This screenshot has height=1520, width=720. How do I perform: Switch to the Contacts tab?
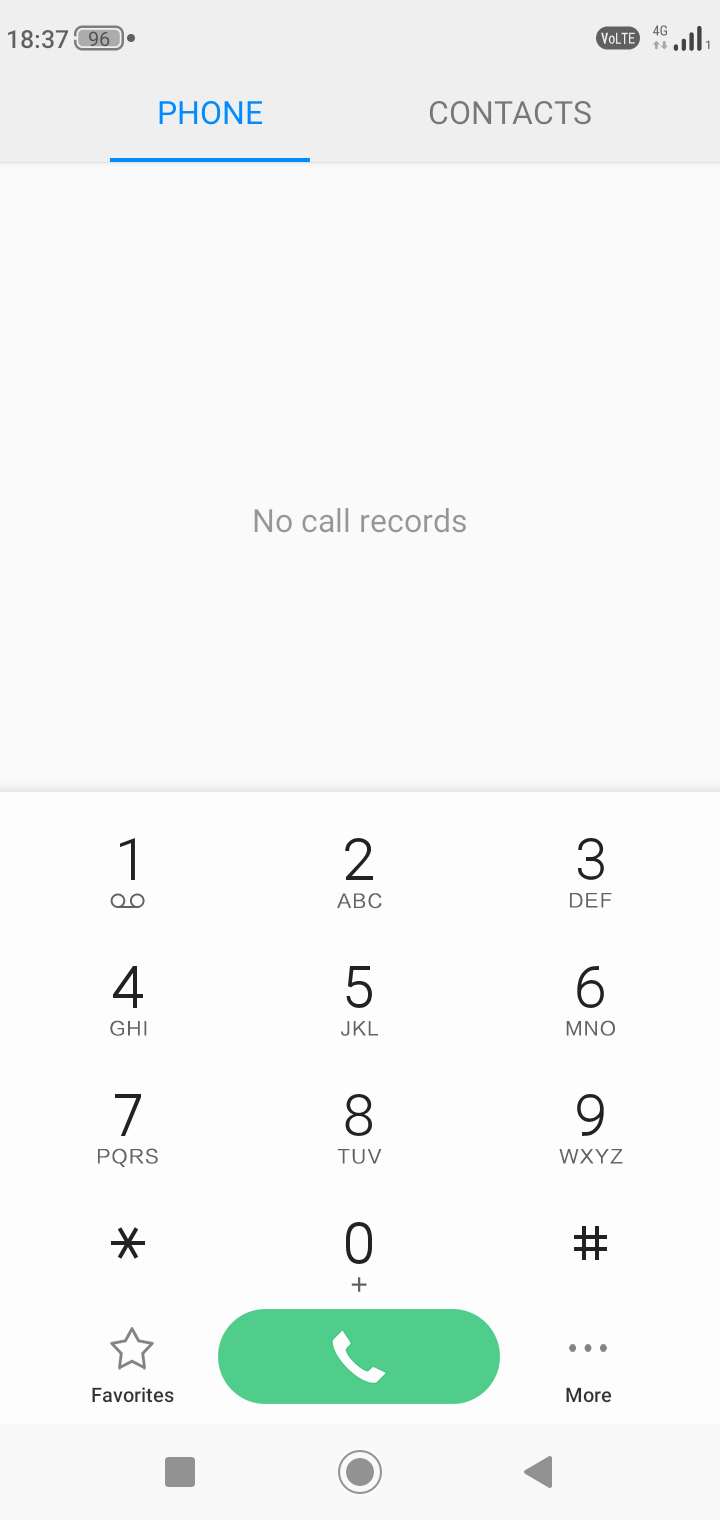pos(510,113)
